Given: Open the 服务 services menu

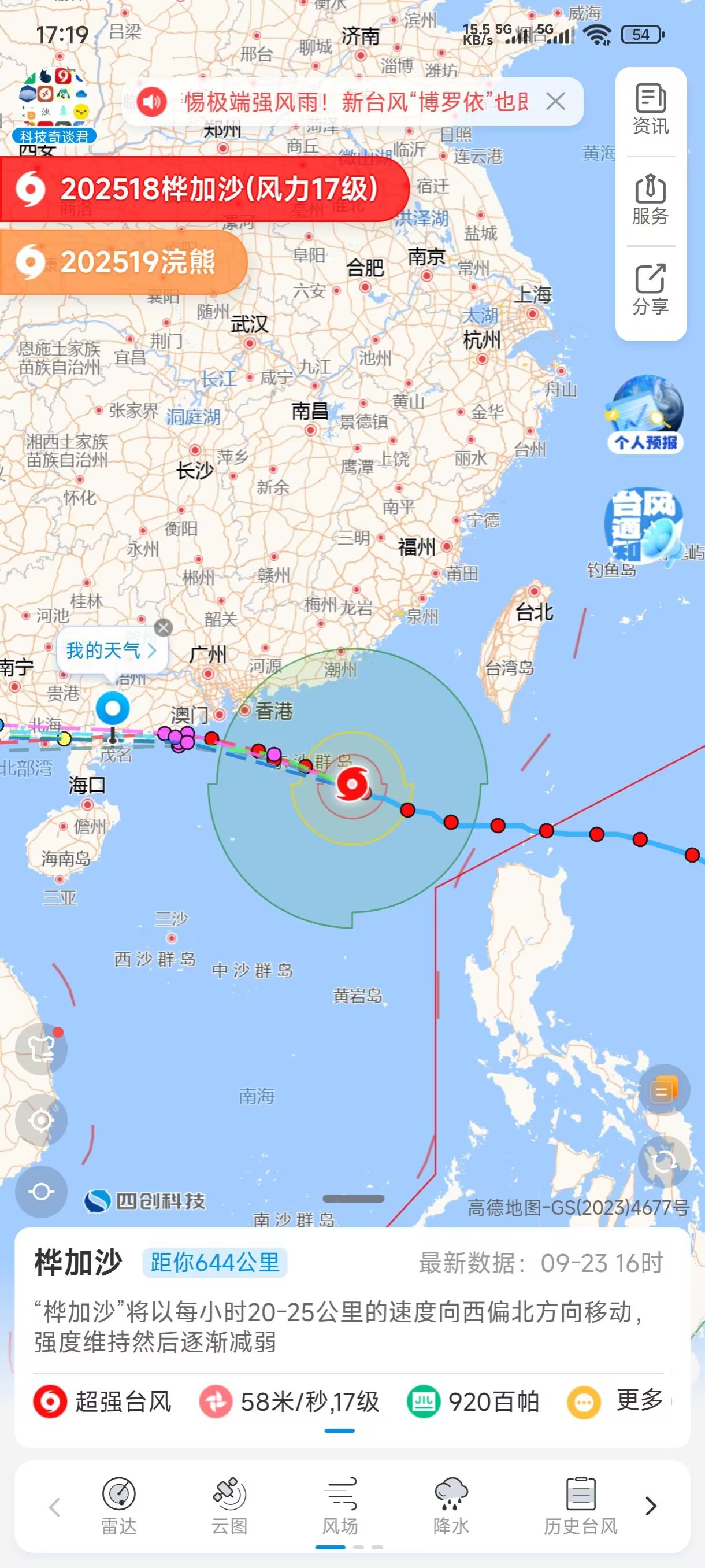Looking at the screenshot, I should point(650,199).
